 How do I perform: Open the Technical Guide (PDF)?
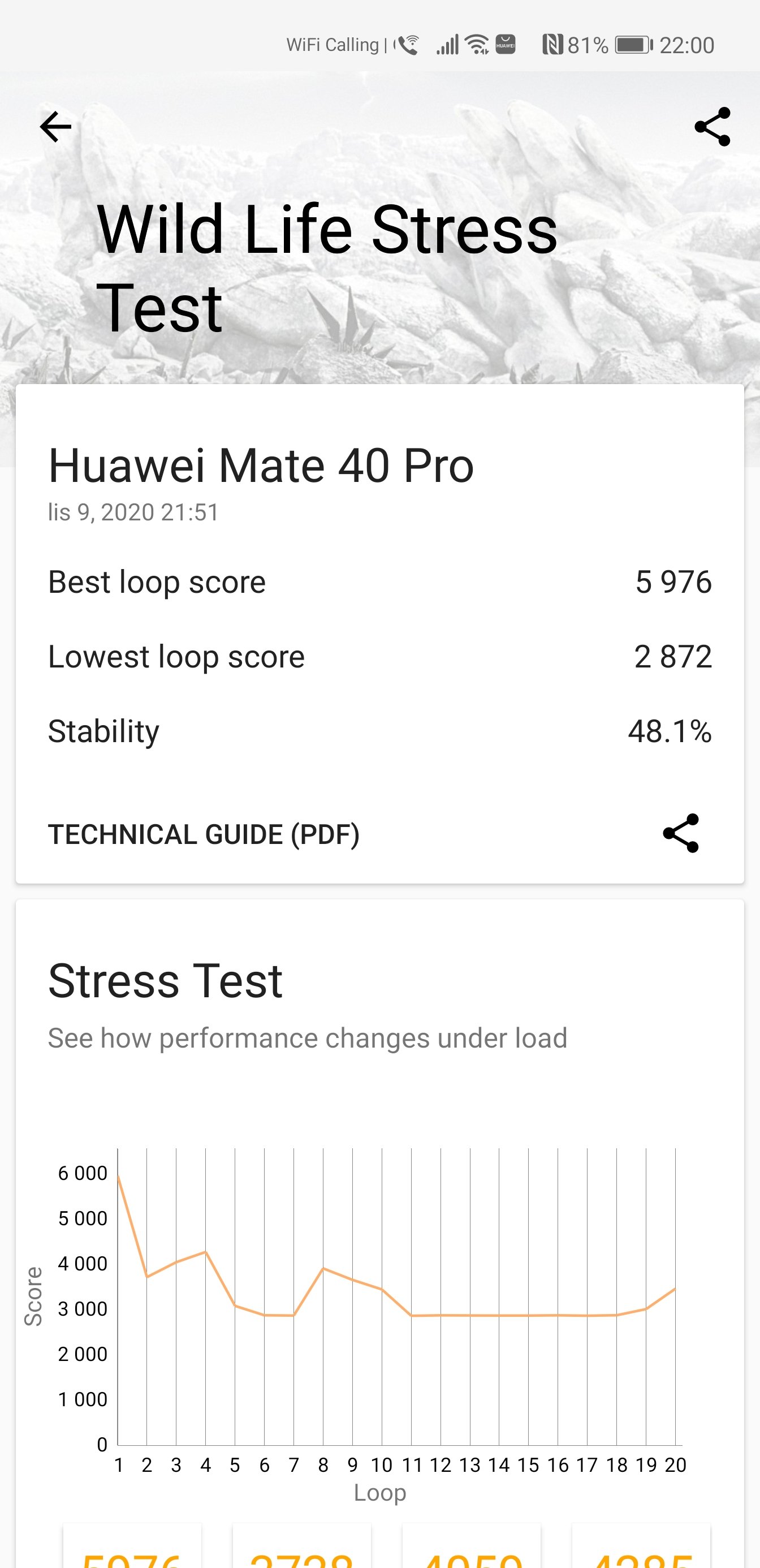(x=204, y=834)
